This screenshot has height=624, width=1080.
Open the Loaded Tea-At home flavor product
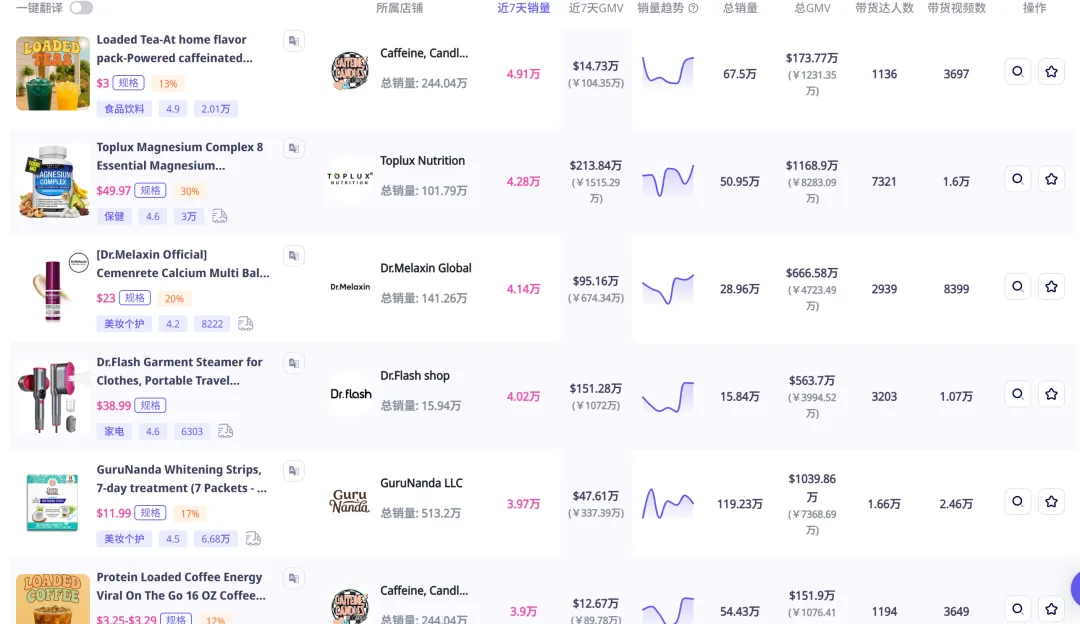pyautogui.click(x=171, y=49)
